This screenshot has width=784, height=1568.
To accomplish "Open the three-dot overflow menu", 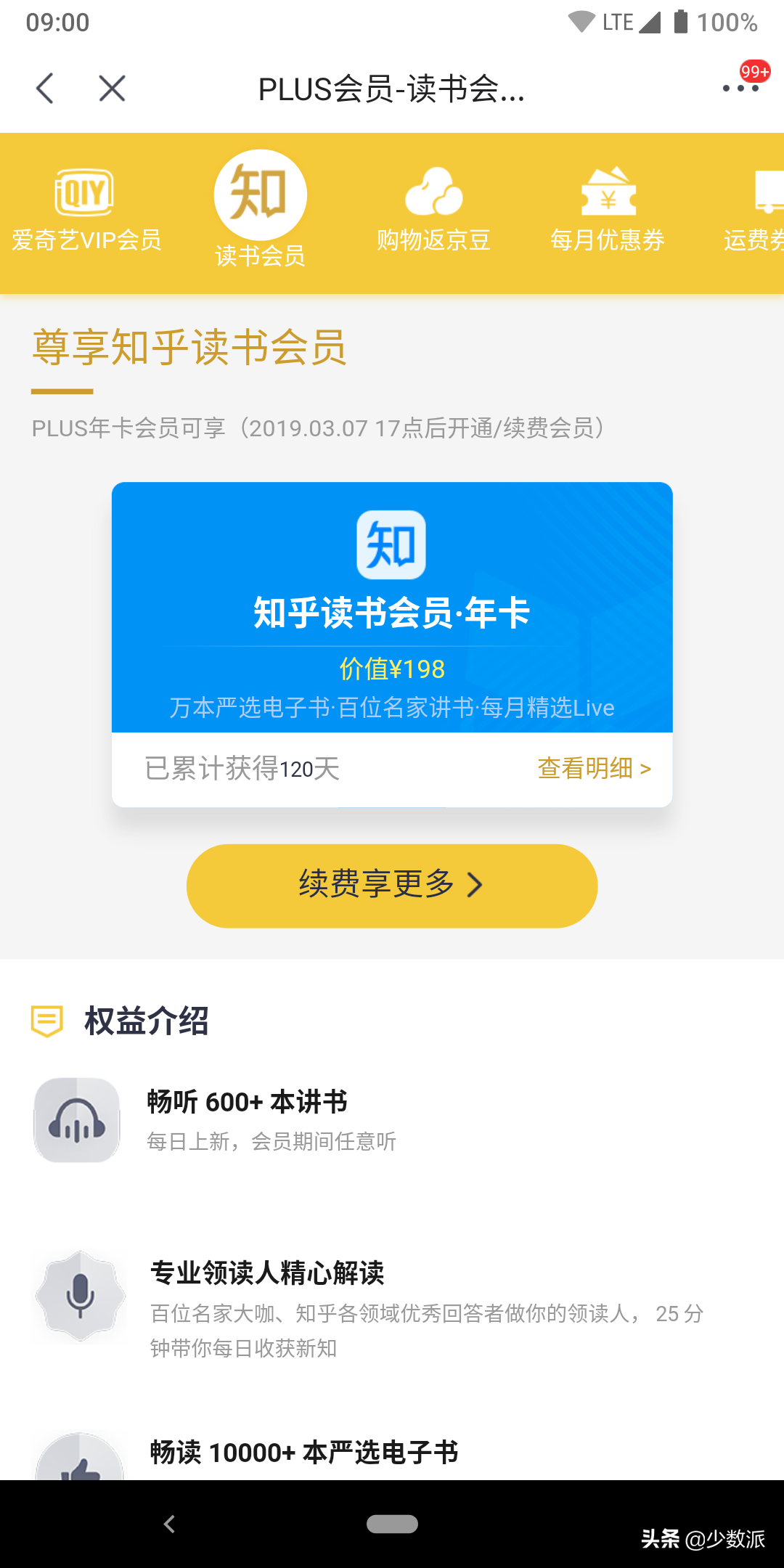I will (x=741, y=88).
